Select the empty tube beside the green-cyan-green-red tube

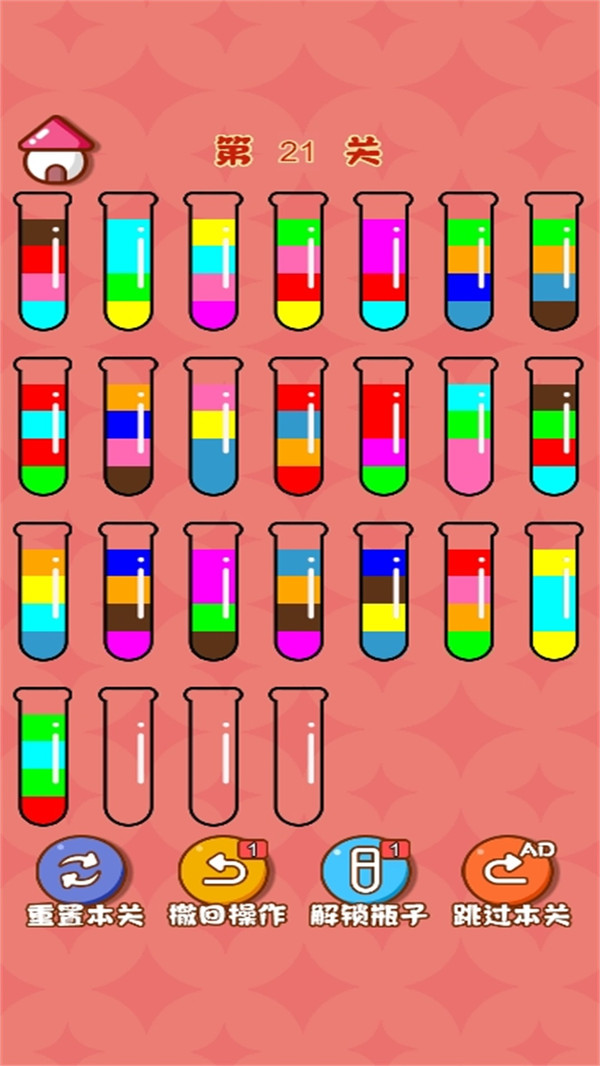128,757
